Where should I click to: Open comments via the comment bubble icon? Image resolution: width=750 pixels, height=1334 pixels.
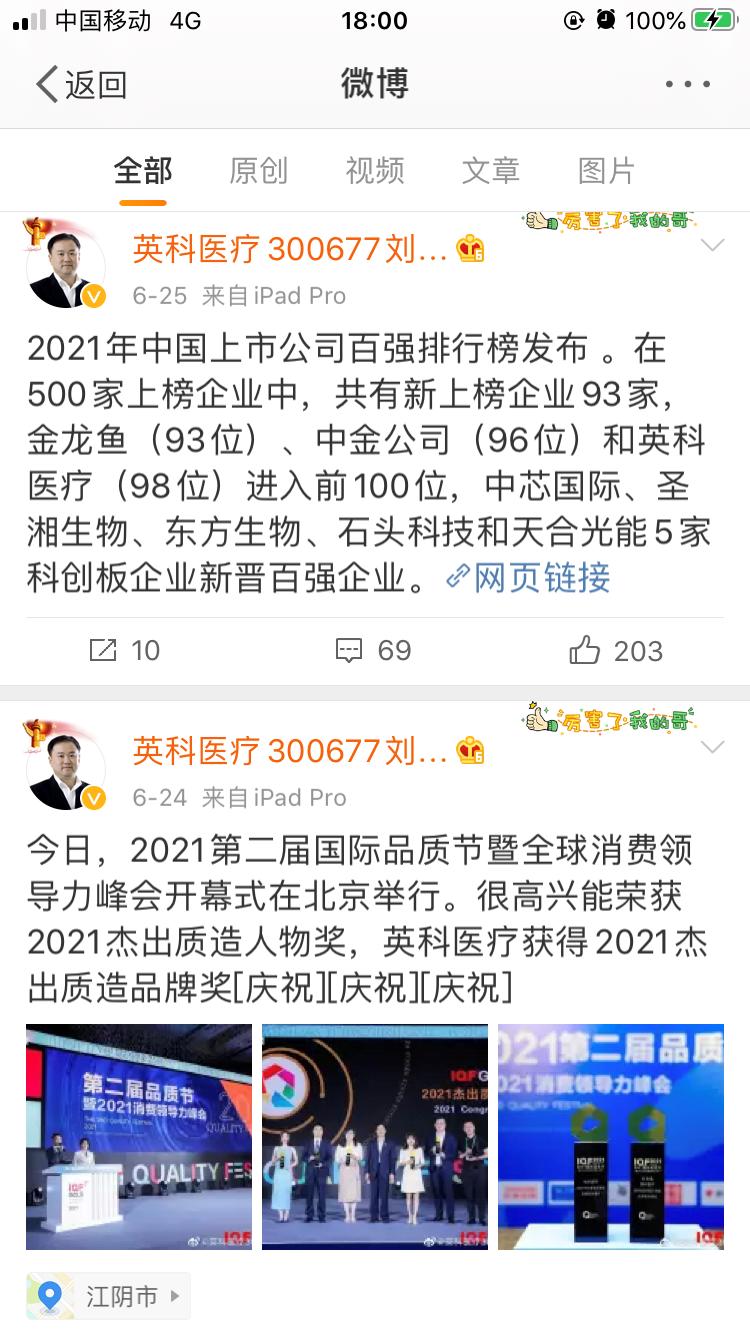(349, 650)
